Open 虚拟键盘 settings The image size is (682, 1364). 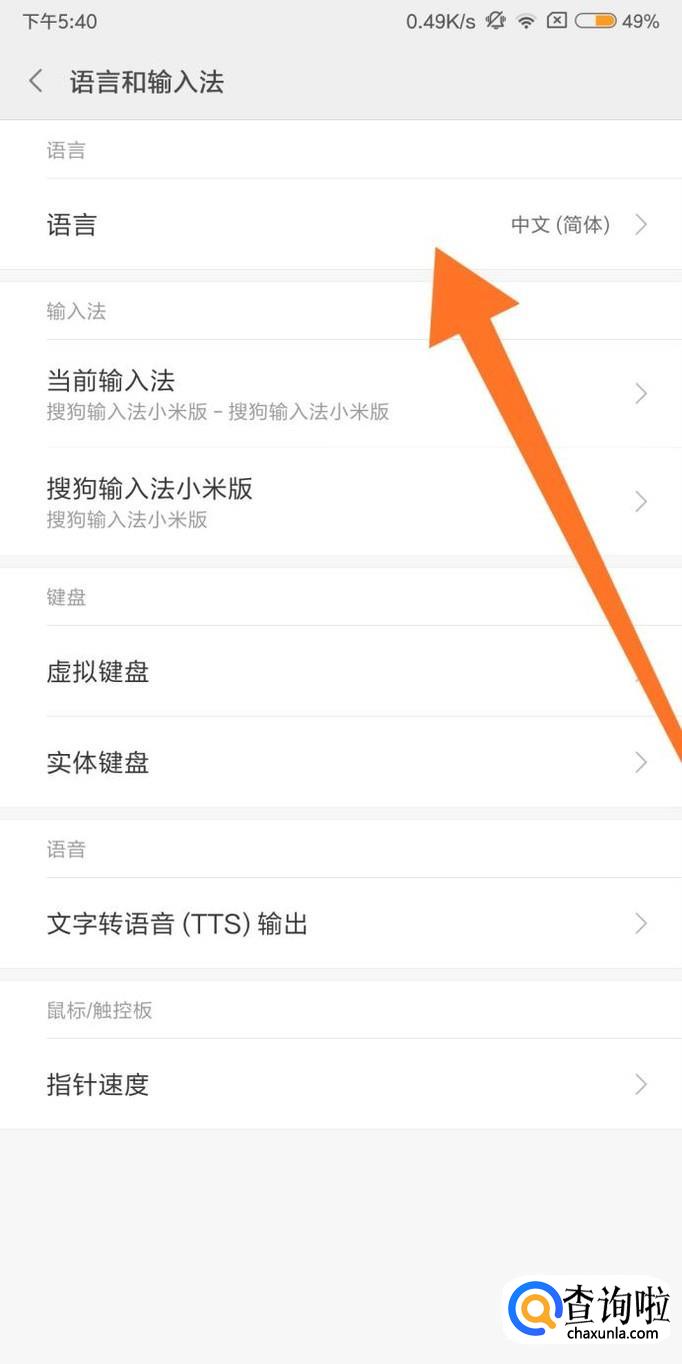[300, 672]
